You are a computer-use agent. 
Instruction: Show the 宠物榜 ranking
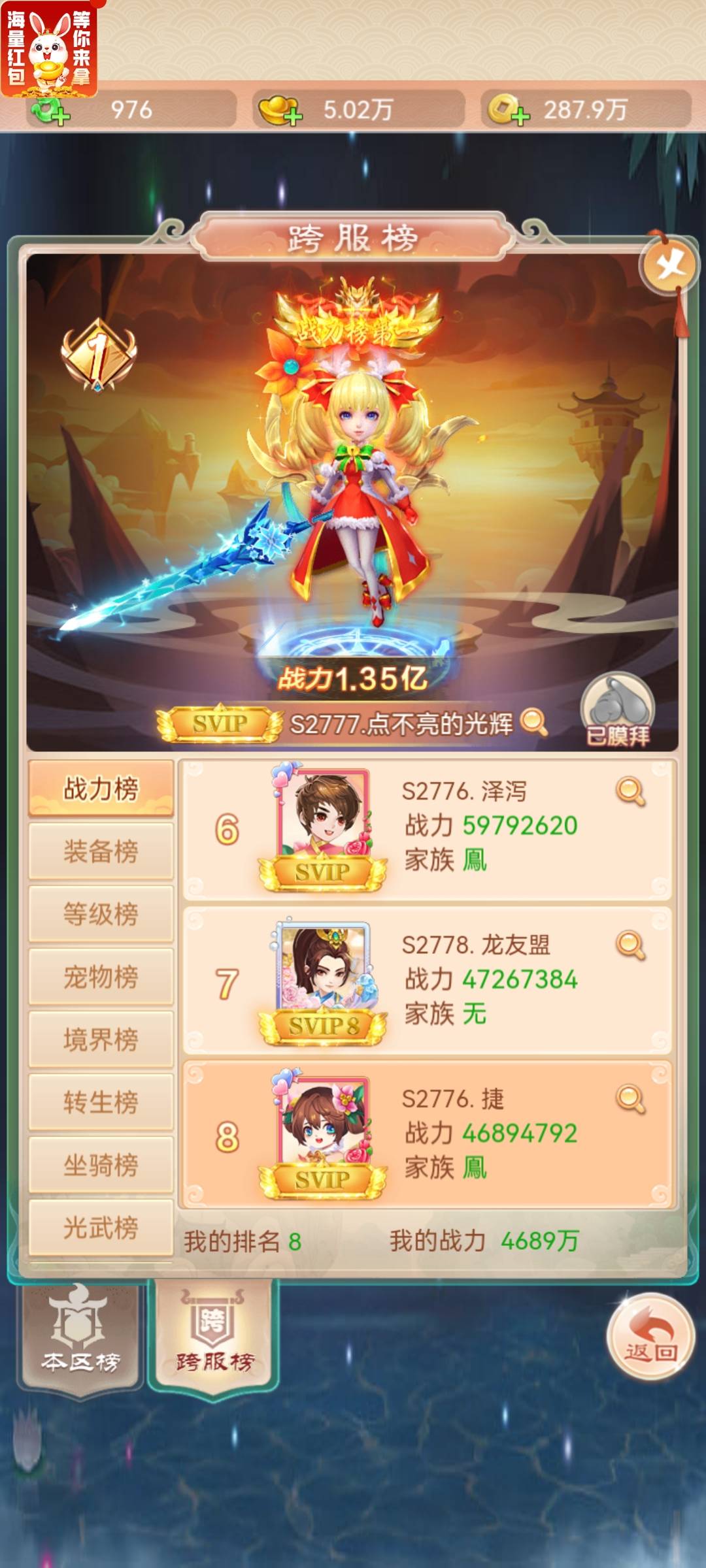(x=101, y=977)
